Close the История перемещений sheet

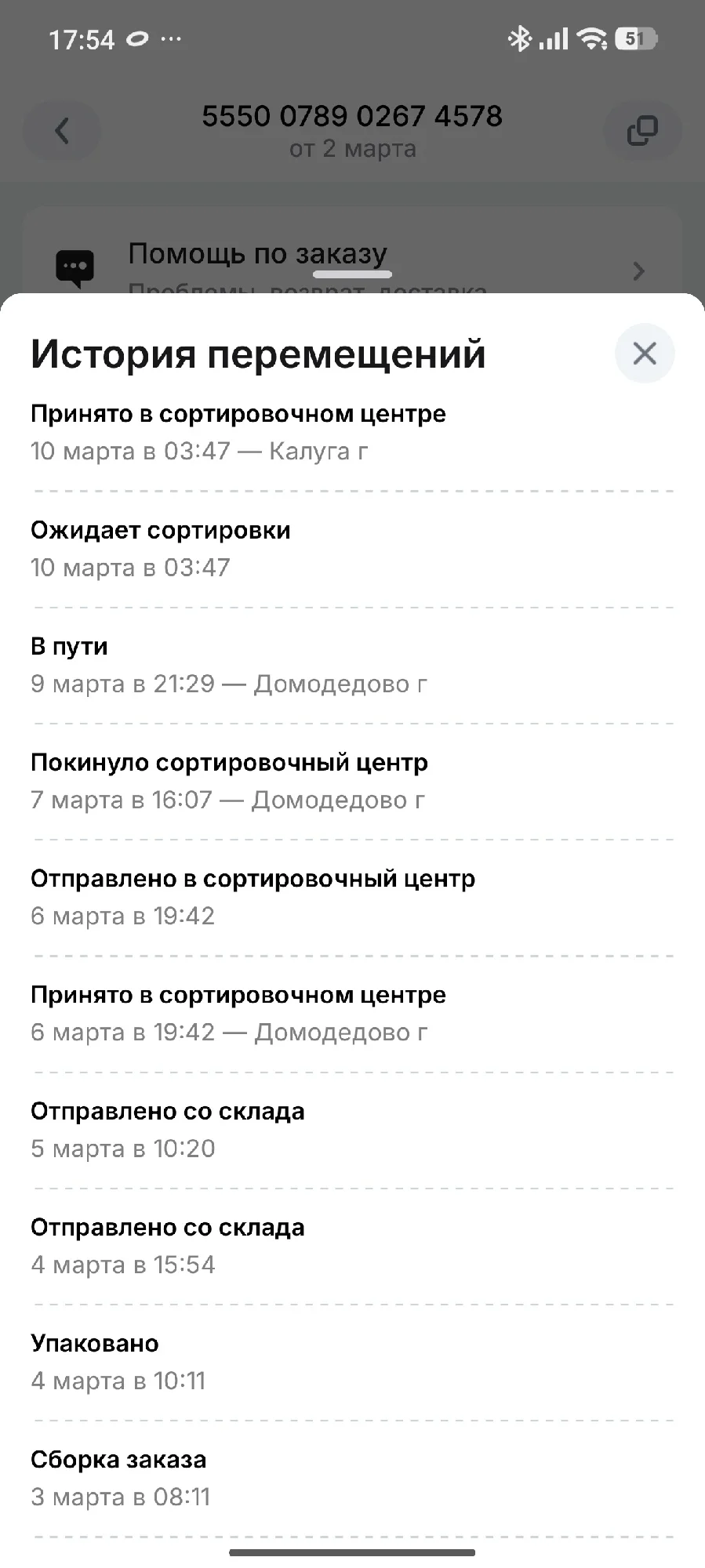coord(645,354)
